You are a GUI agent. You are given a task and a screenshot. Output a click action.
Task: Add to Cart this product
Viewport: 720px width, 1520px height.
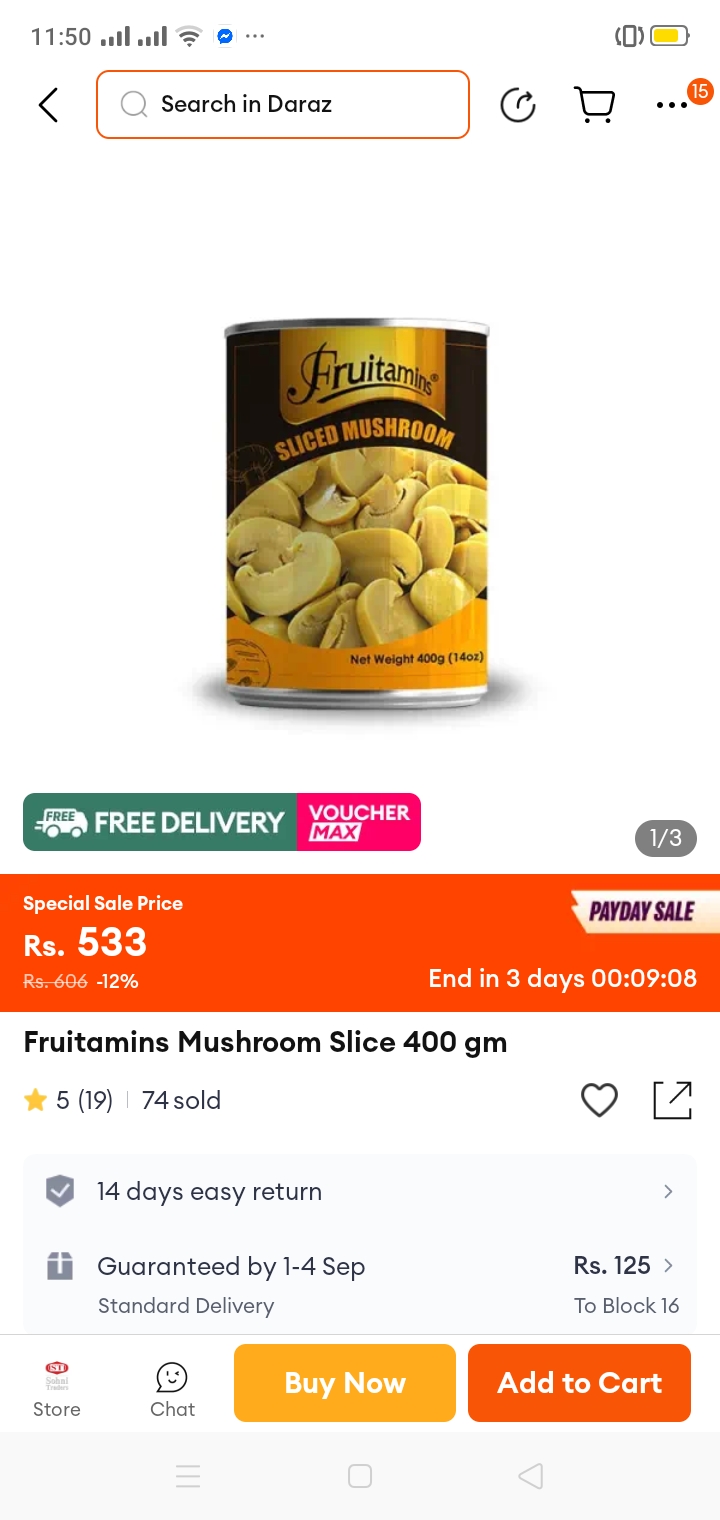[579, 1383]
